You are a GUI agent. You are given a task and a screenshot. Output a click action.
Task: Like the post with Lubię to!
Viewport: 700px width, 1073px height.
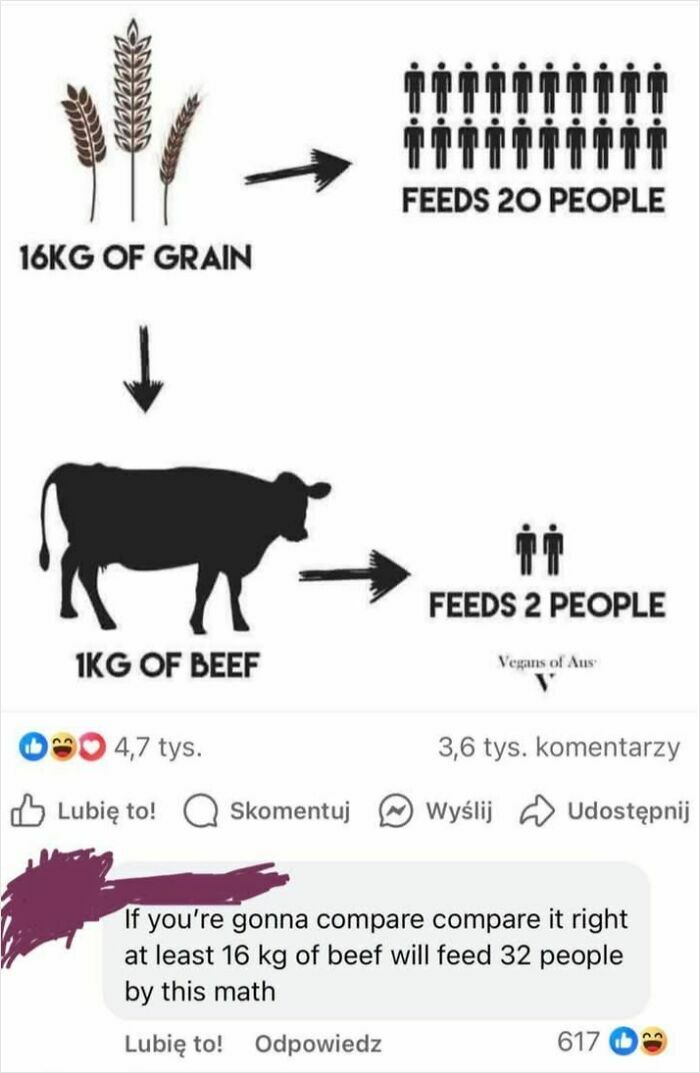click(x=84, y=810)
